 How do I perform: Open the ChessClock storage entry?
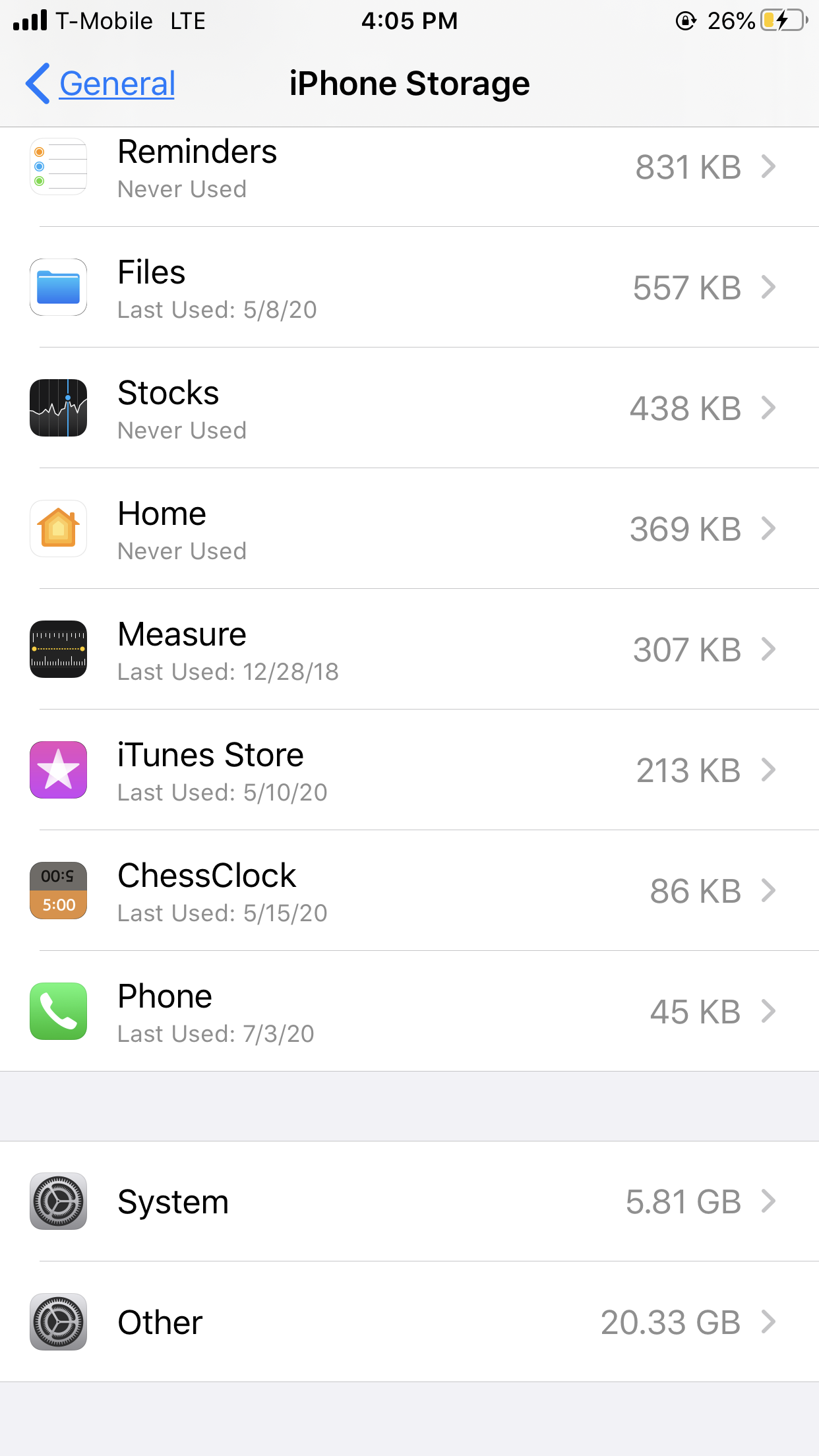pyautogui.click(x=409, y=892)
